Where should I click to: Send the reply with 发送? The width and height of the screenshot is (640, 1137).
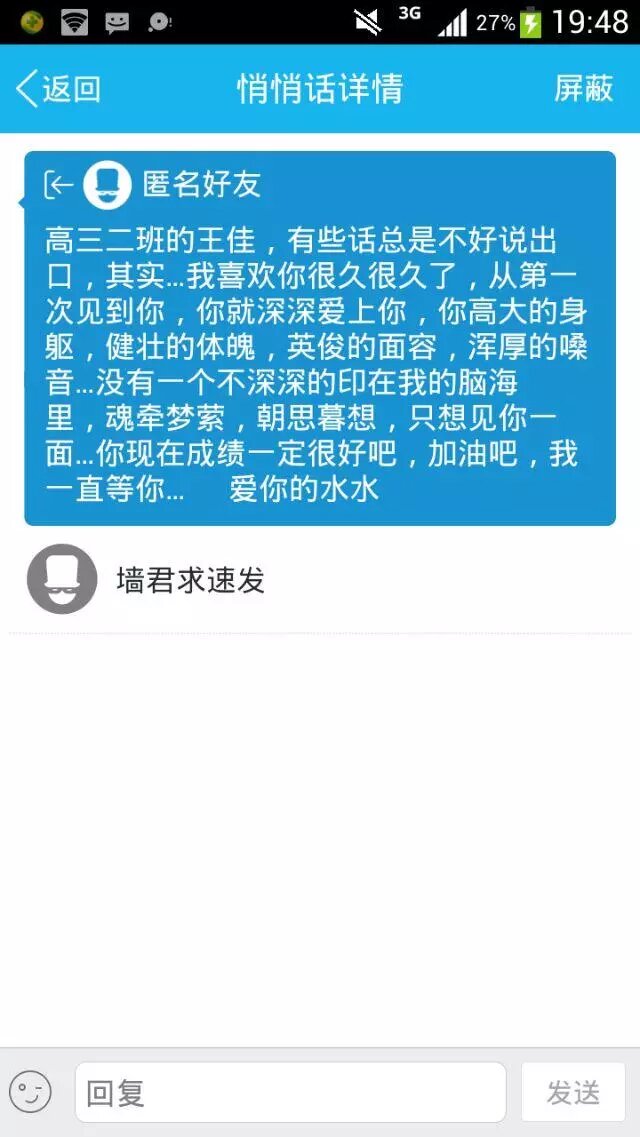tap(573, 1092)
